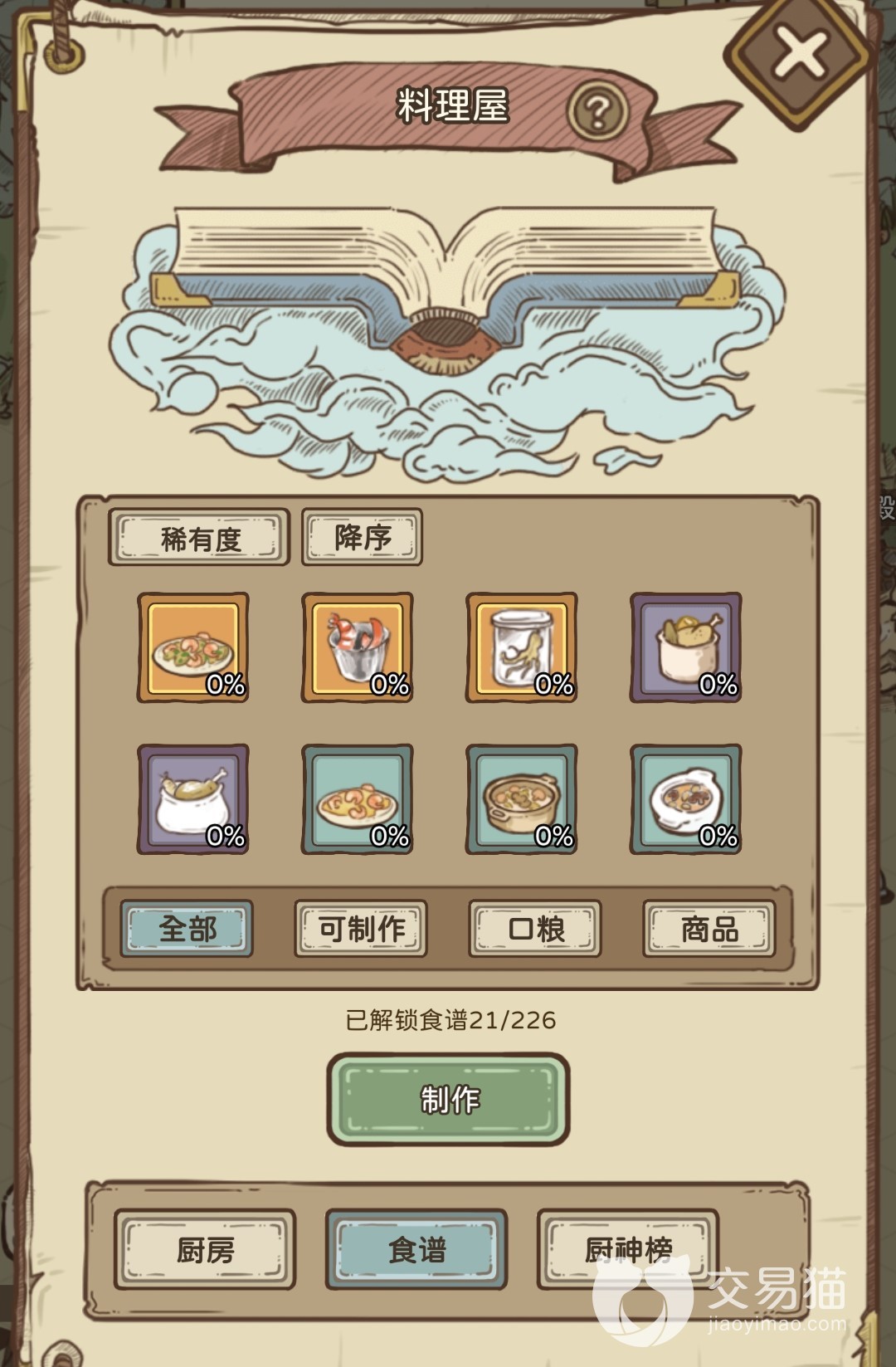Select the brown stew pot recipe
The image size is (896, 1367).
click(x=521, y=798)
